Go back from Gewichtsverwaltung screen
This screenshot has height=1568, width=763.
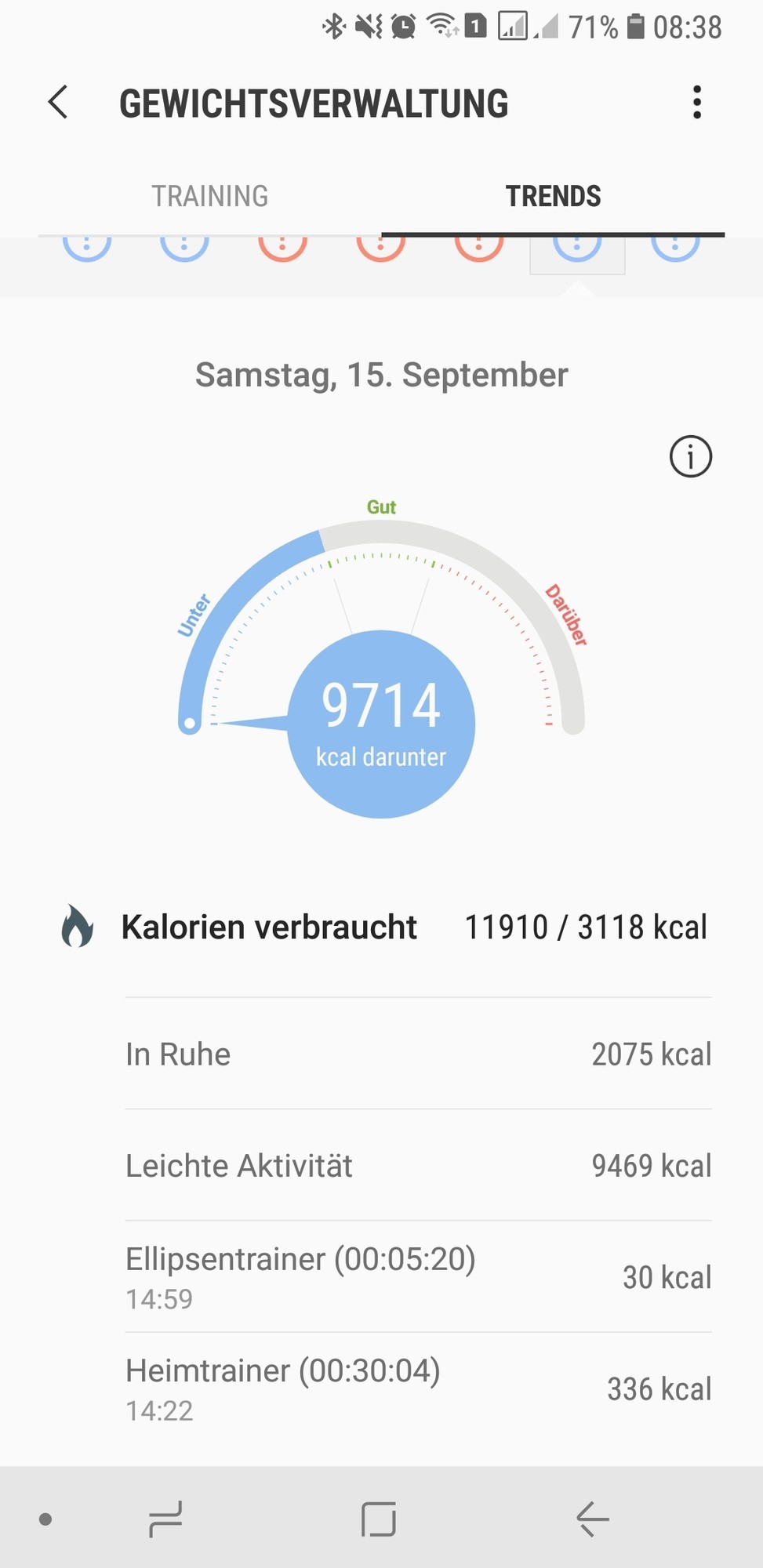tap(59, 103)
